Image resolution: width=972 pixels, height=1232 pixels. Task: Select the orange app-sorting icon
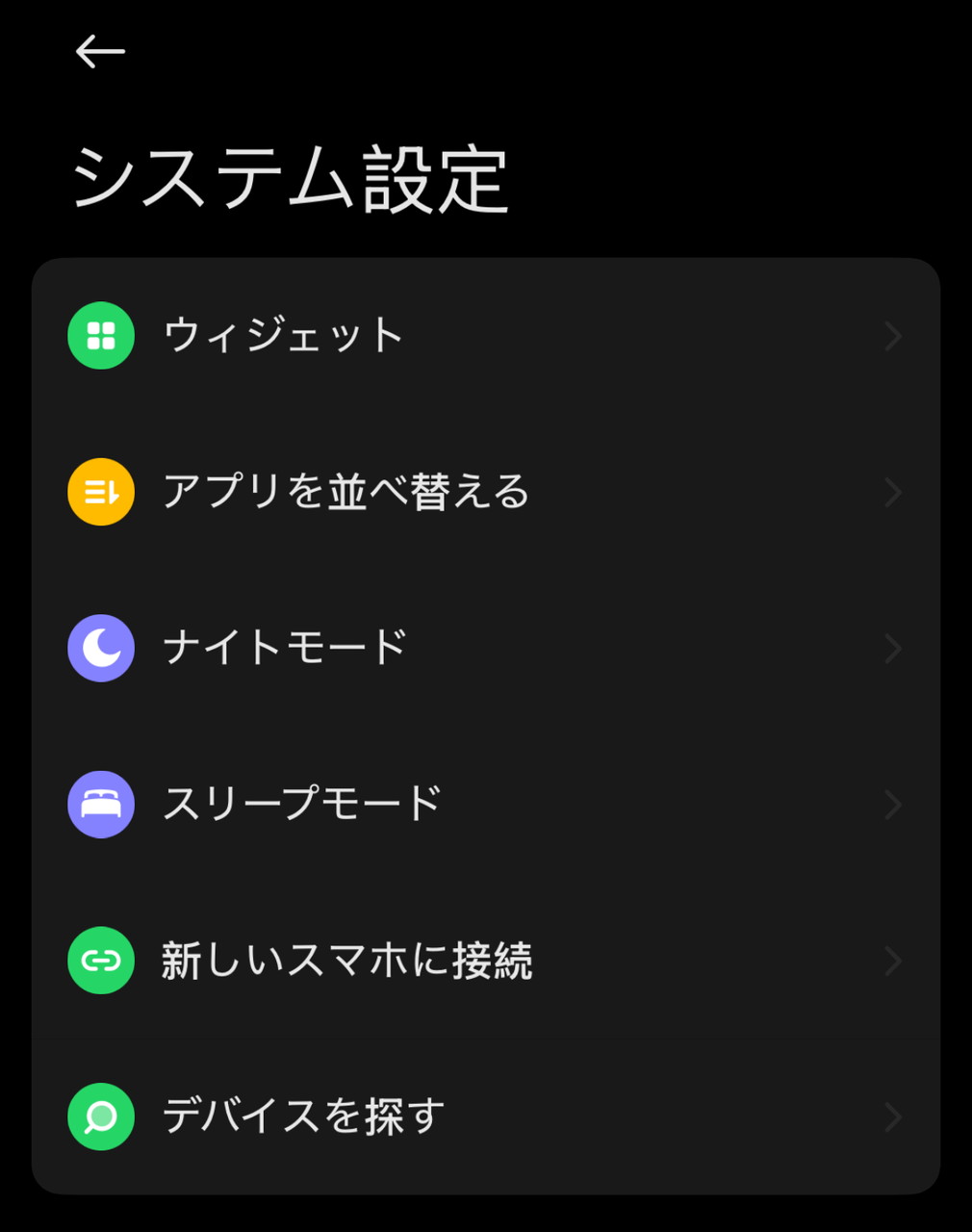click(100, 492)
